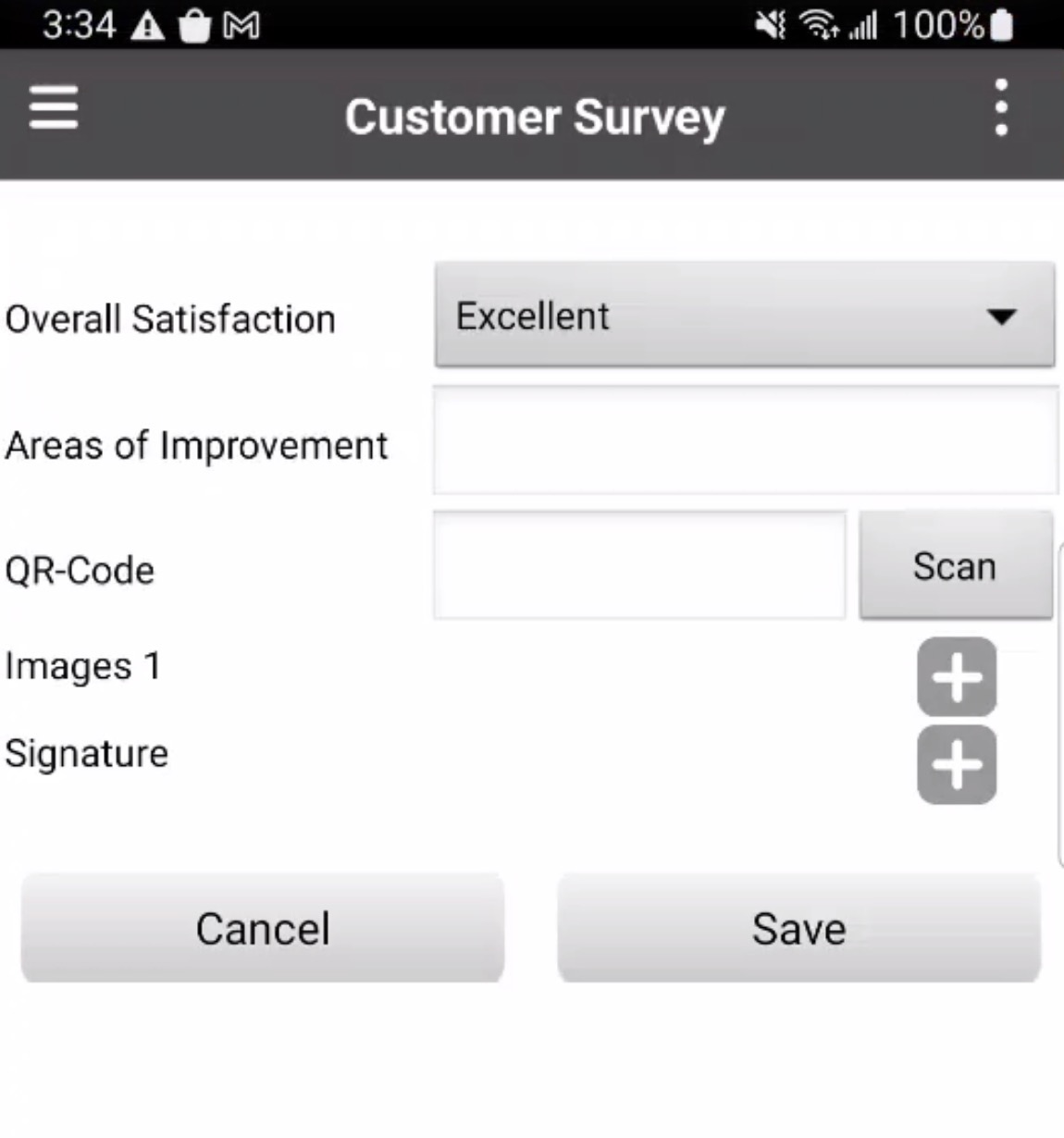Add a signature with the plus button
This screenshot has height=1138, width=1064.
point(956,765)
